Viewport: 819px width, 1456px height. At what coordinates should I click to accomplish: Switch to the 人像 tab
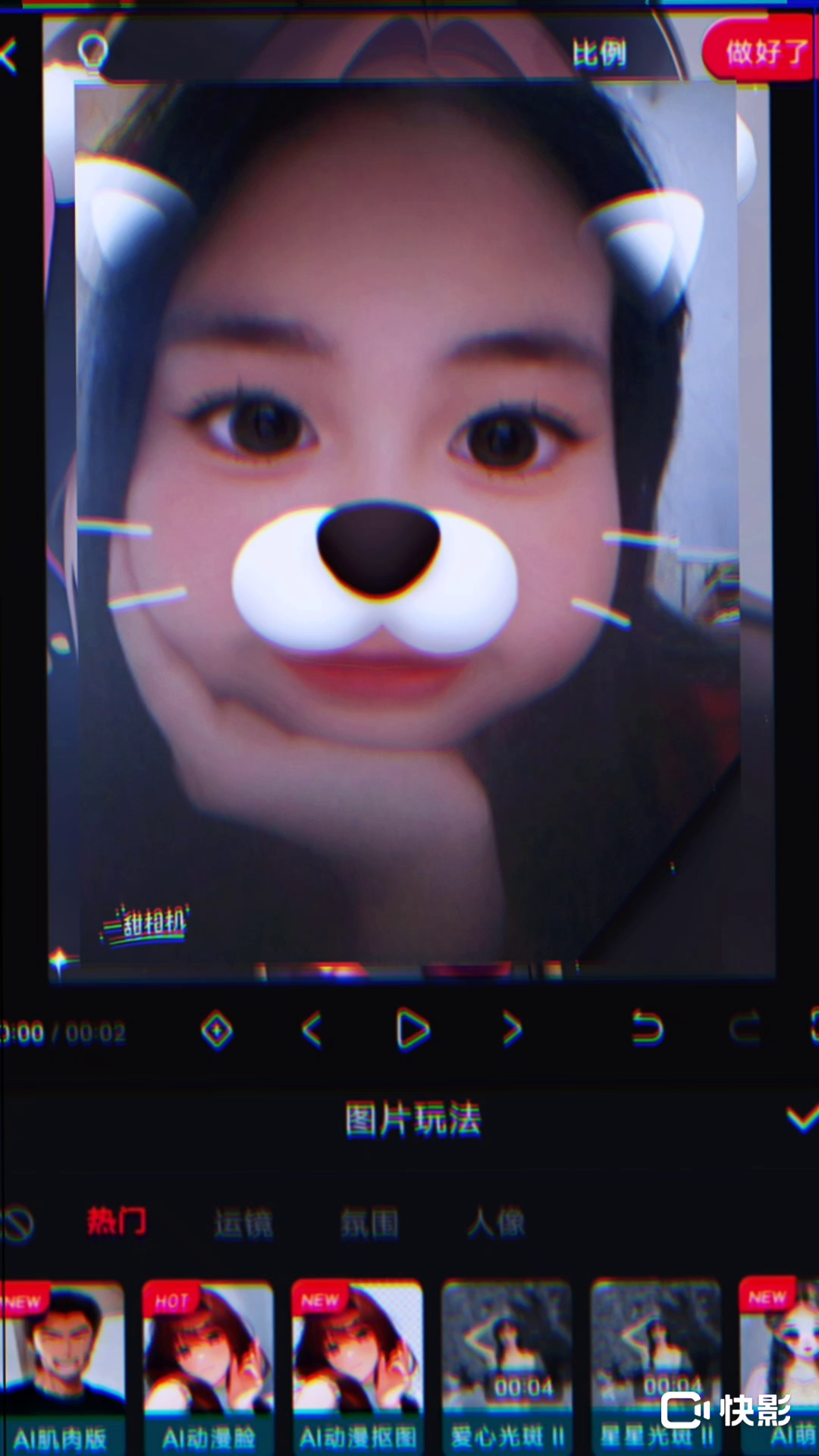tap(496, 1223)
